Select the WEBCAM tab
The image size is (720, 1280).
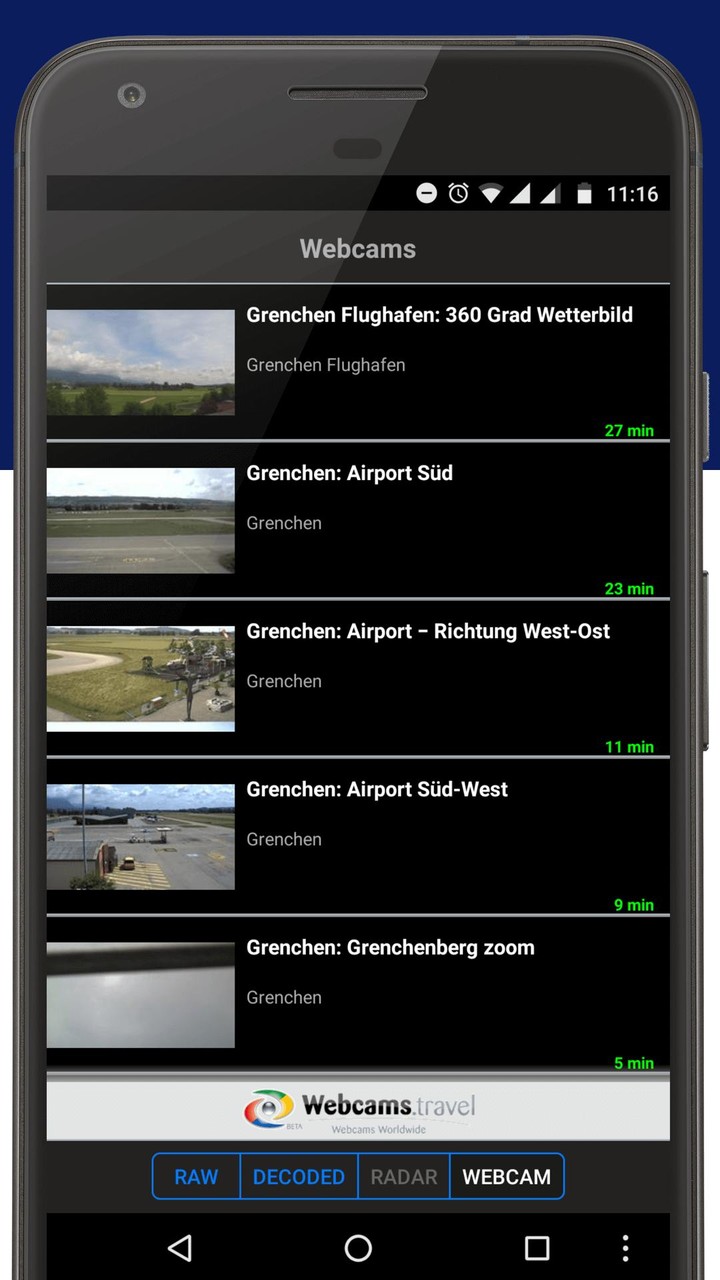coord(507,1176)
